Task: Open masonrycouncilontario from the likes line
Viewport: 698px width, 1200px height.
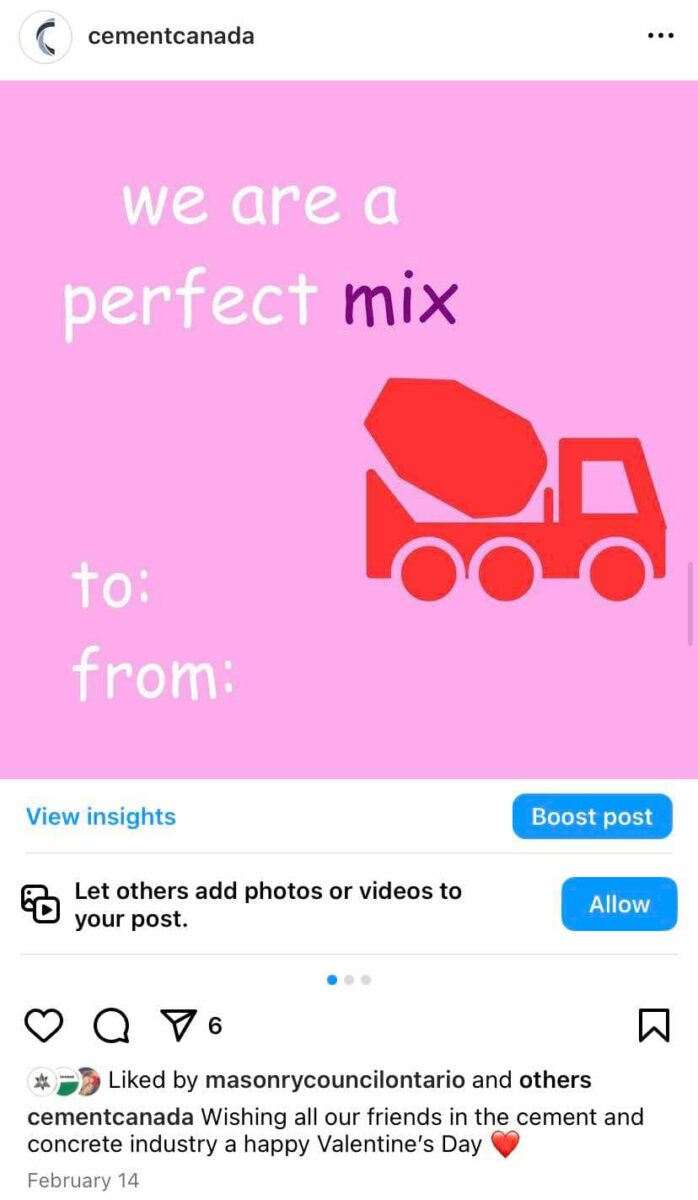Action: (x=335, y=1080)
